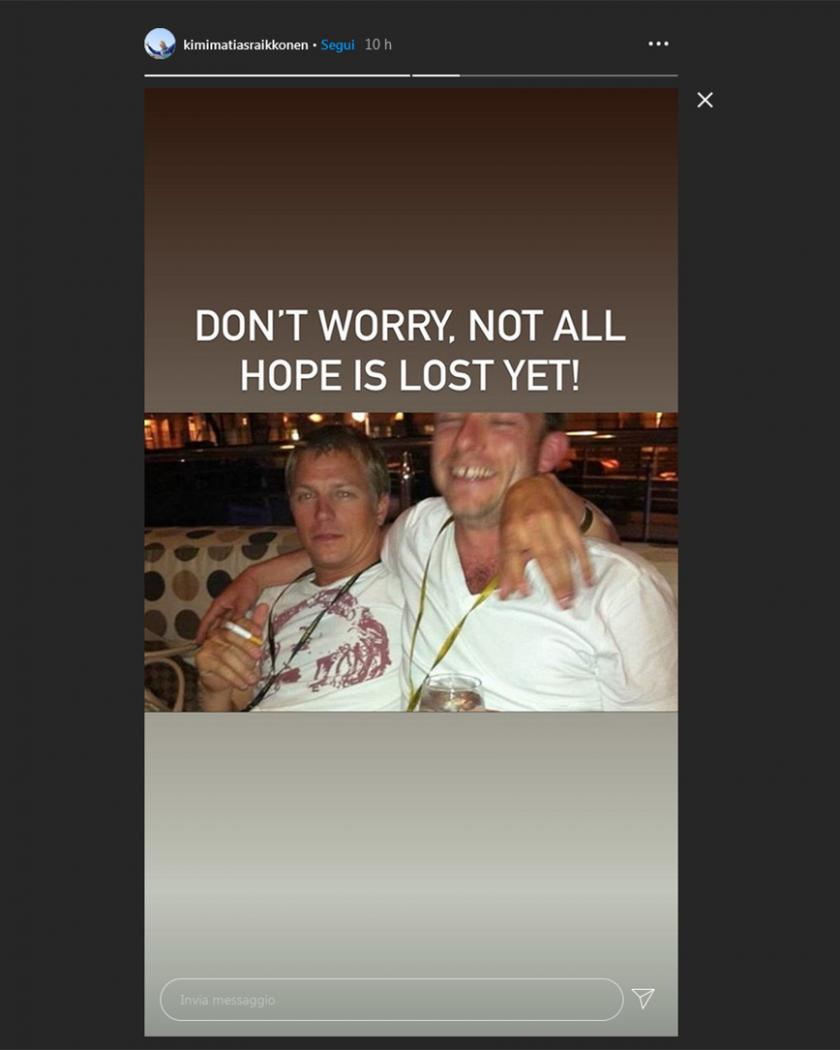Screen dimensions: 840x1050
Task: Focus the Invia messaggio field
Action: (x=390, y=999)
